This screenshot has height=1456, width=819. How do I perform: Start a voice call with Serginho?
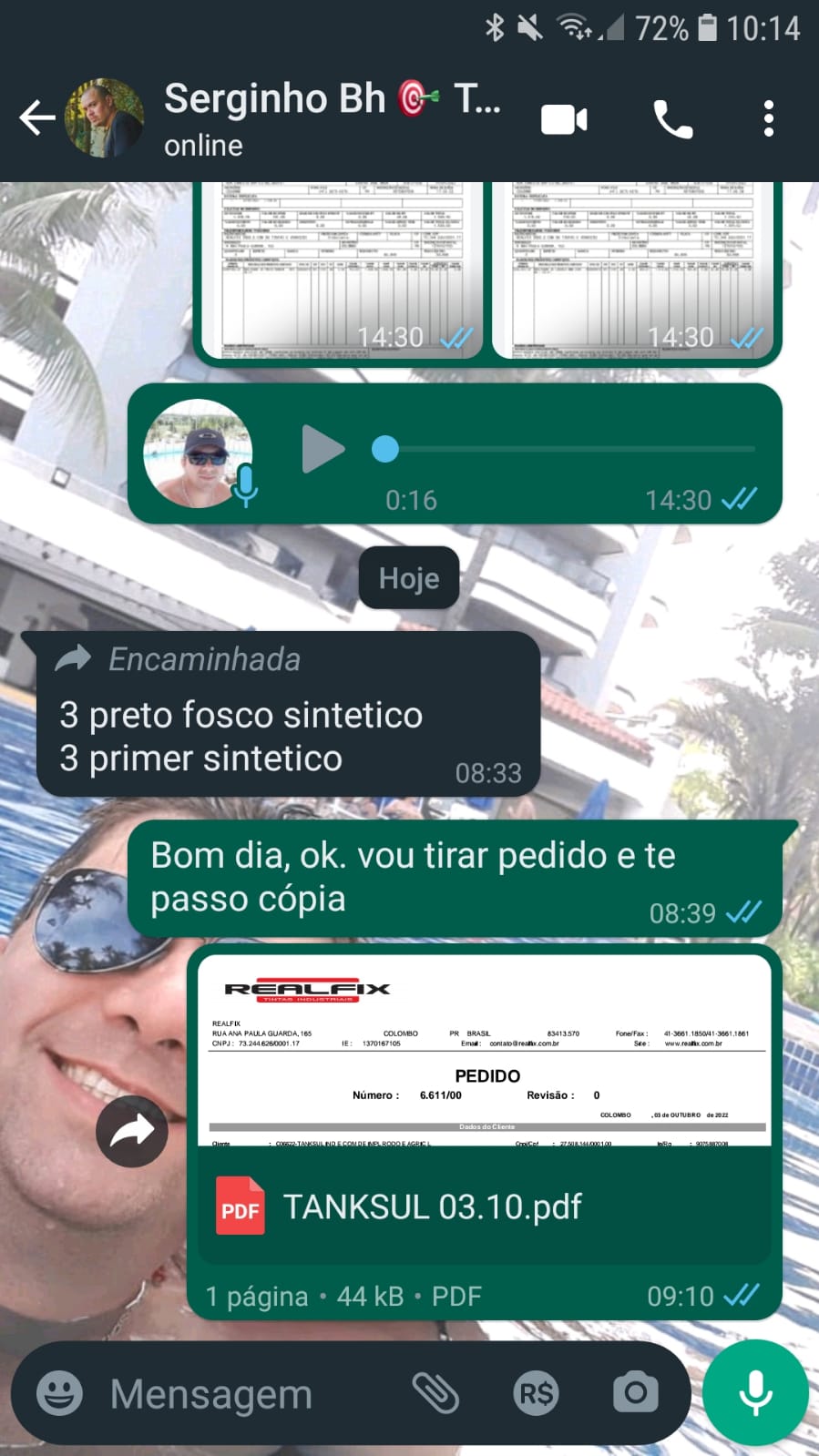[x=673, y=119]
